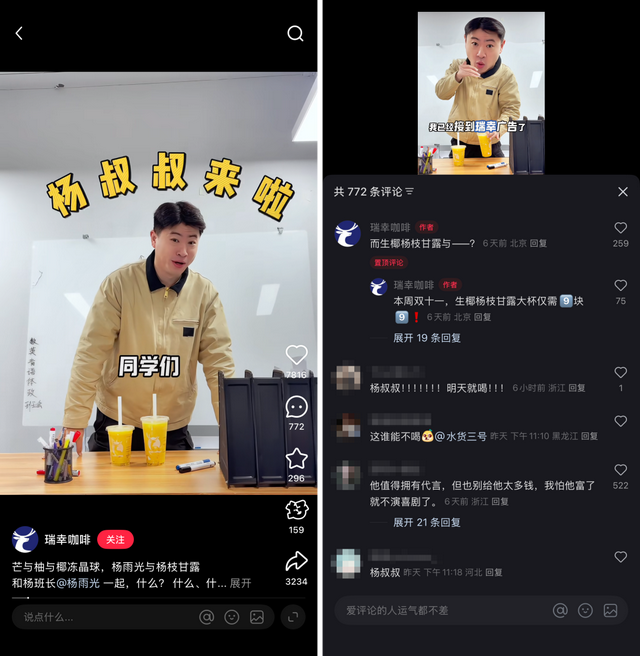Go back using the top-left arrow
The width and height of the screenshot is (640, 656).
(x=19, y=33)
